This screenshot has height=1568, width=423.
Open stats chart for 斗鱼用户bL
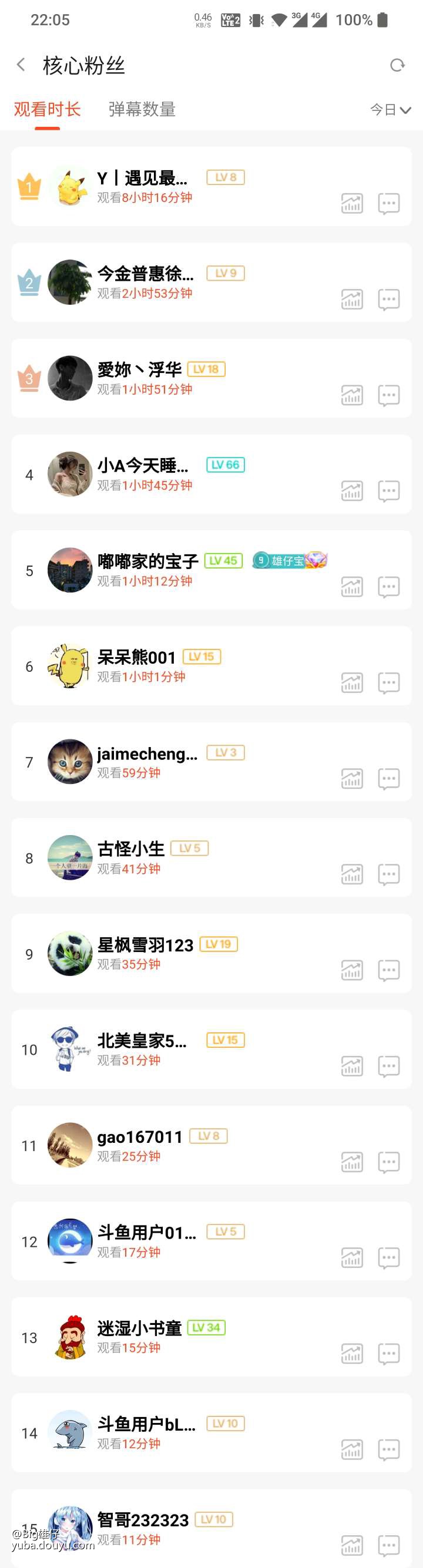[x=352, y=1450]
